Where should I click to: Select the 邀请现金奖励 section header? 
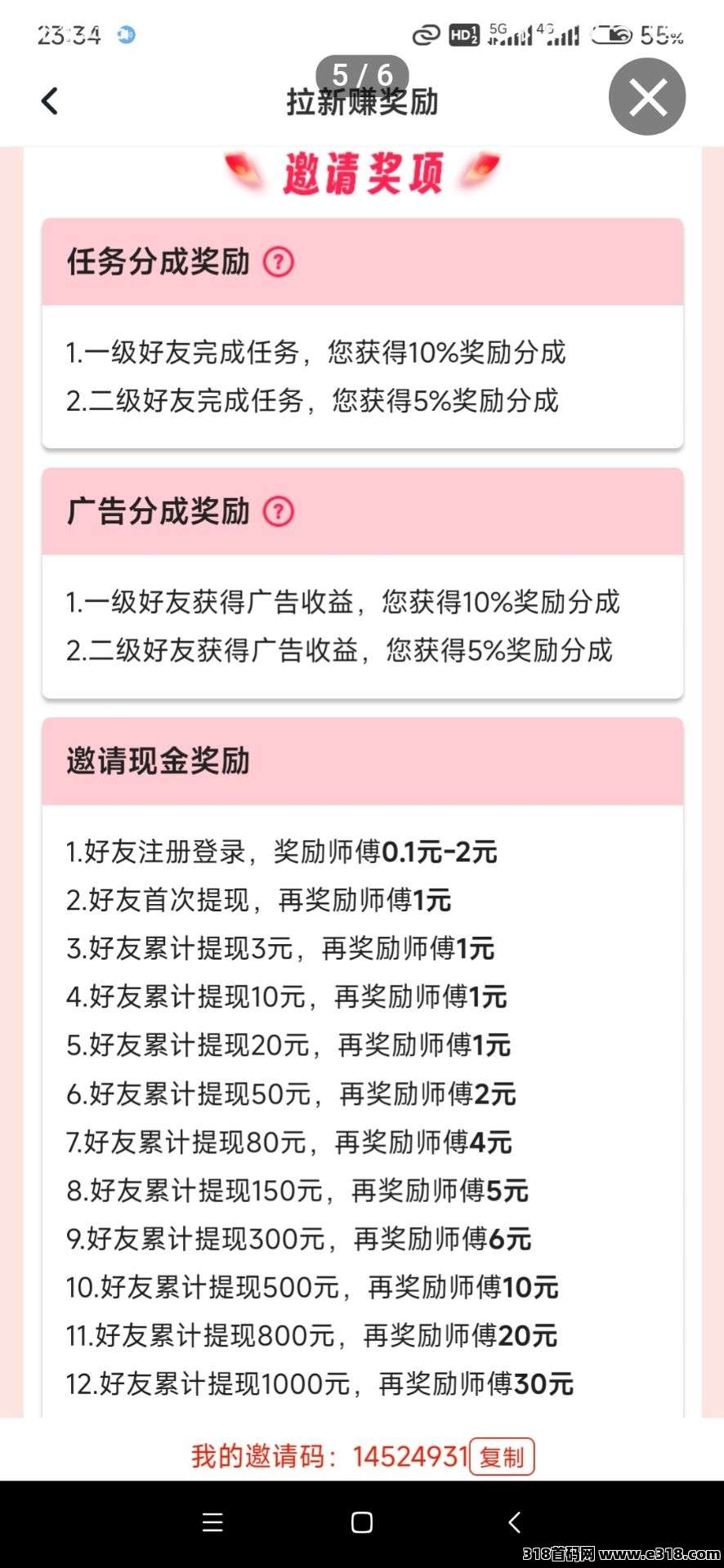[159, 761]
